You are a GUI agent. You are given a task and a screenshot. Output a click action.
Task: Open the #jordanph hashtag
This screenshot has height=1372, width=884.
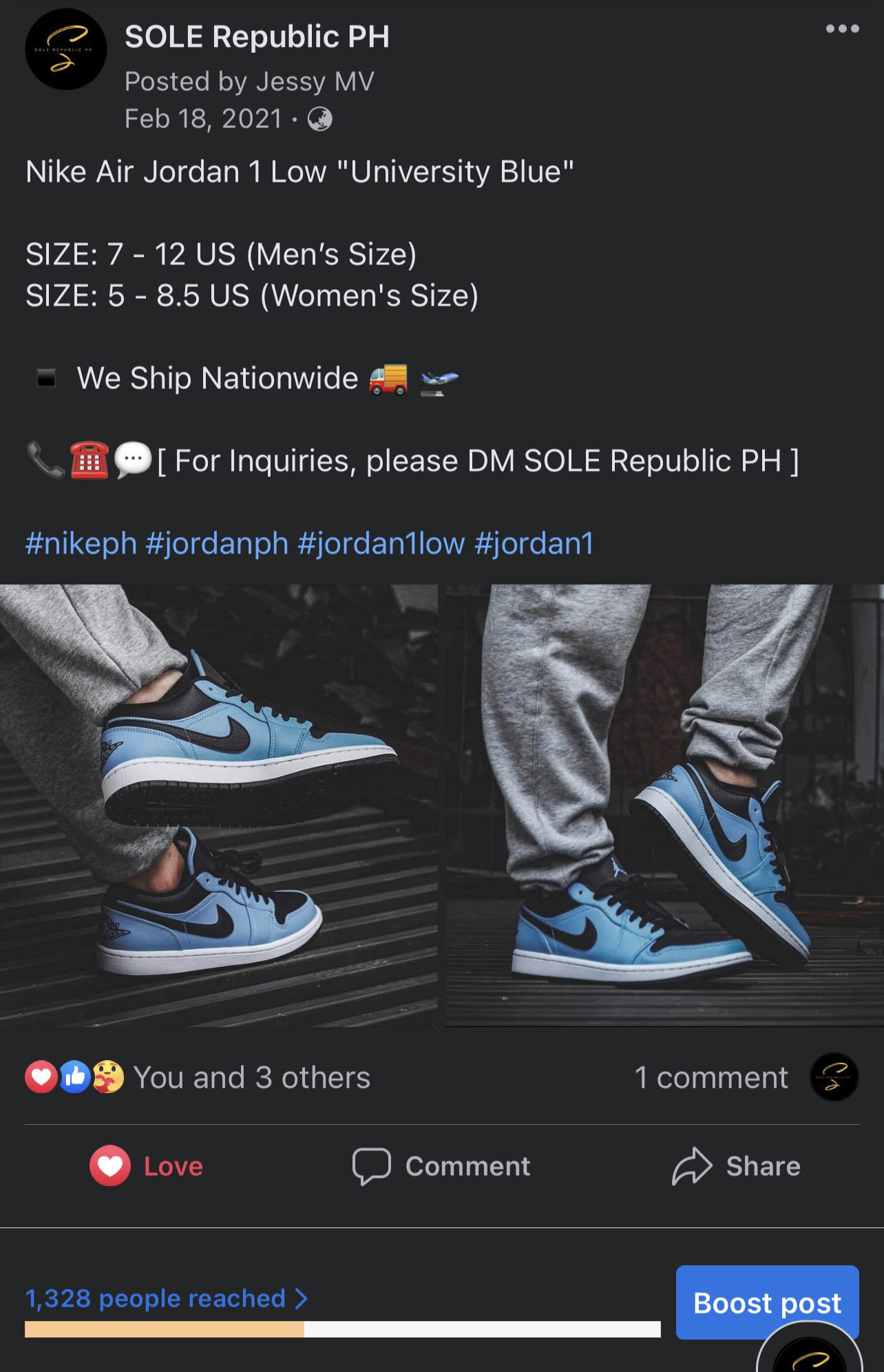pyautogui.click(x=217, y=544)
